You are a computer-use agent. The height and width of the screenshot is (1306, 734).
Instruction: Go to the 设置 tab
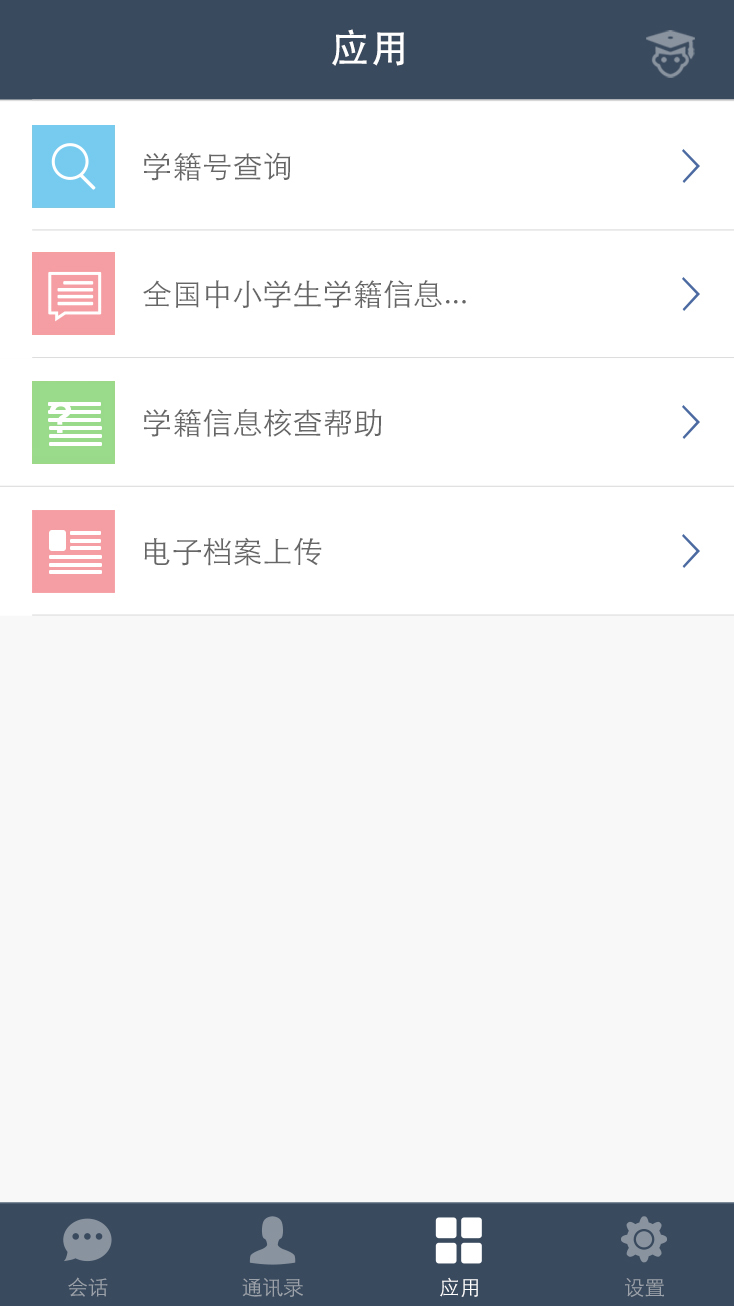click(644, 1256)
